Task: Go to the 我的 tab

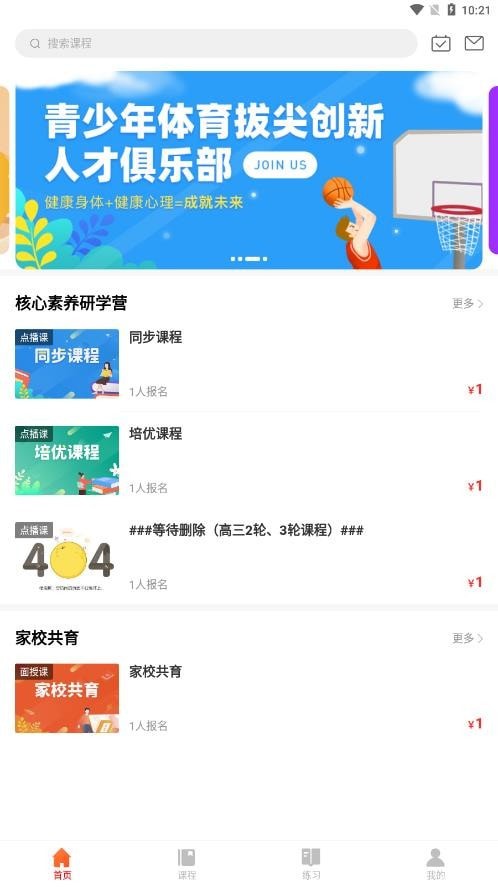Action: tap(435, 864)
